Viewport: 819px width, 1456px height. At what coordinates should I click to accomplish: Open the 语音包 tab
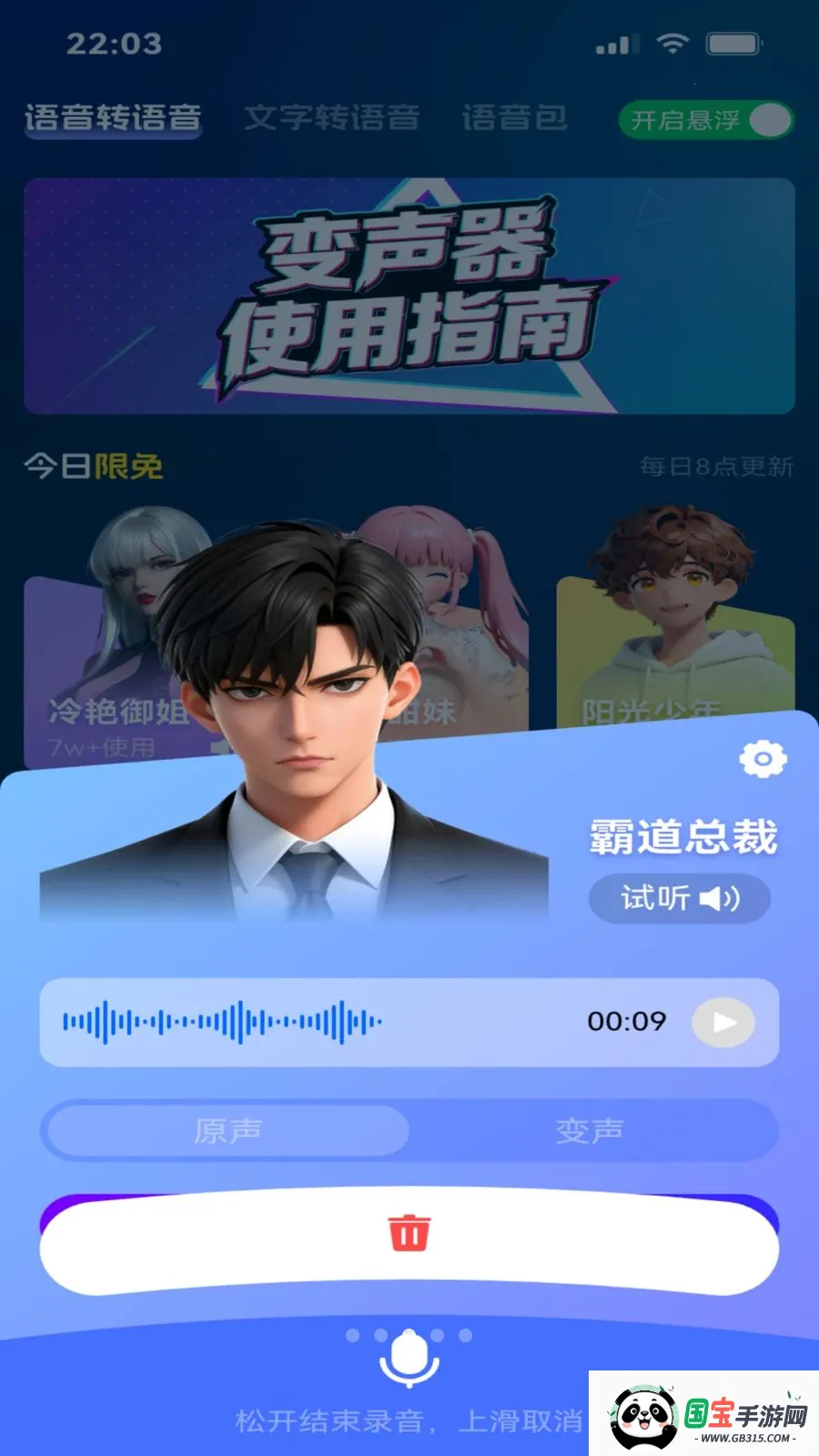[x=515, y=118]
